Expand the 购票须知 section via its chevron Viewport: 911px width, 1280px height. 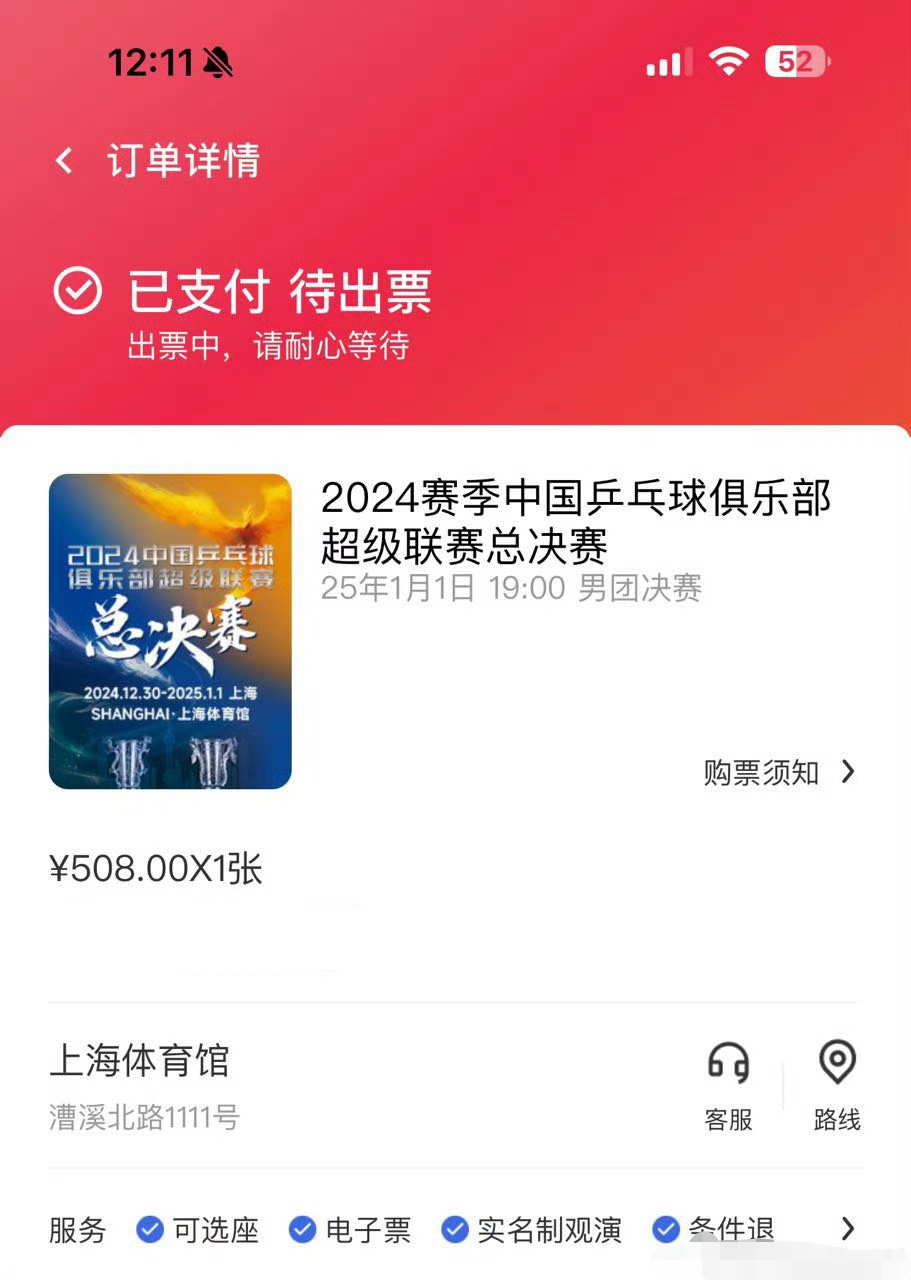(848, 772)
